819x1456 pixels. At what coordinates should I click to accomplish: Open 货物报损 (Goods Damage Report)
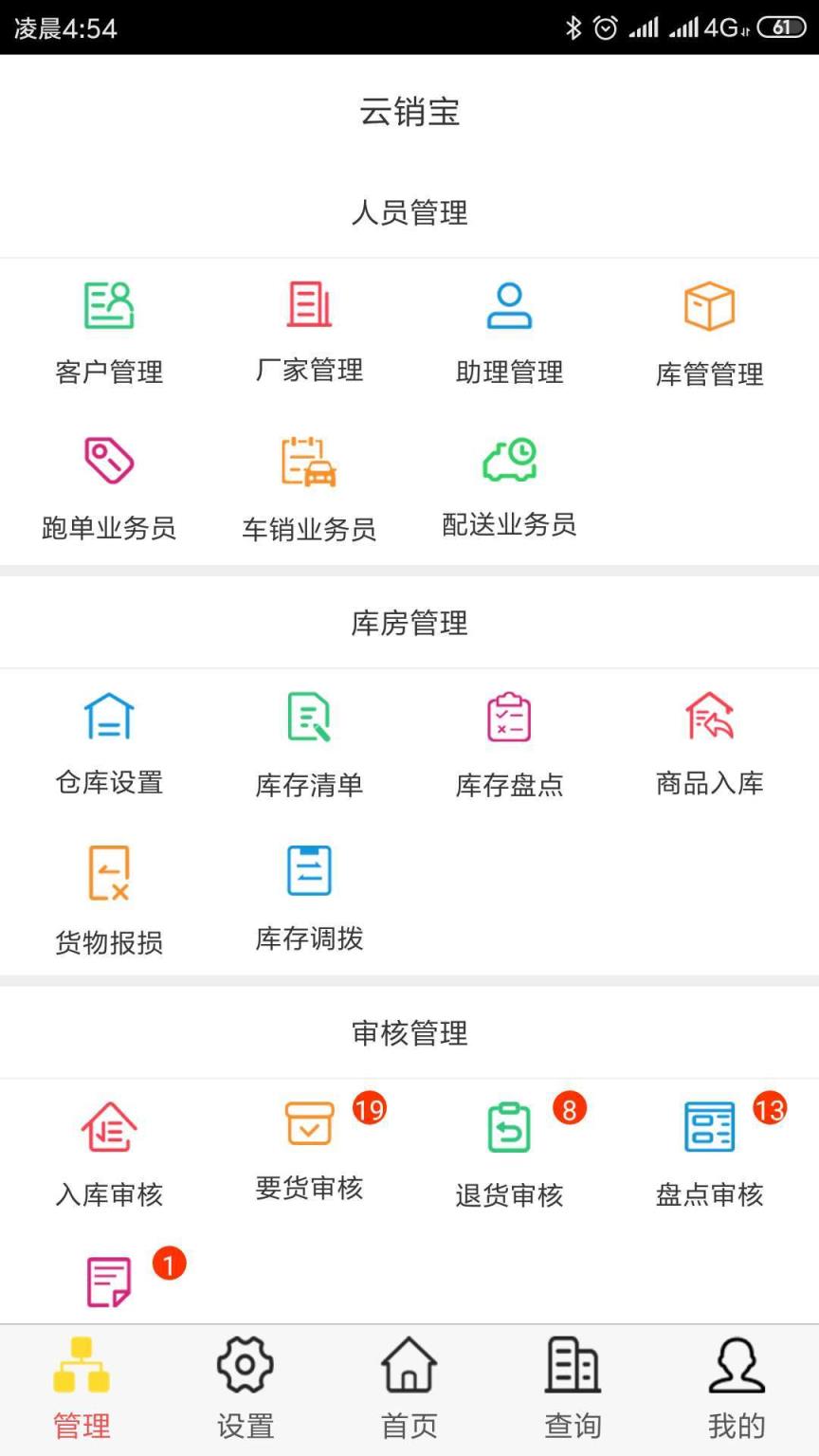click(109, 896)
